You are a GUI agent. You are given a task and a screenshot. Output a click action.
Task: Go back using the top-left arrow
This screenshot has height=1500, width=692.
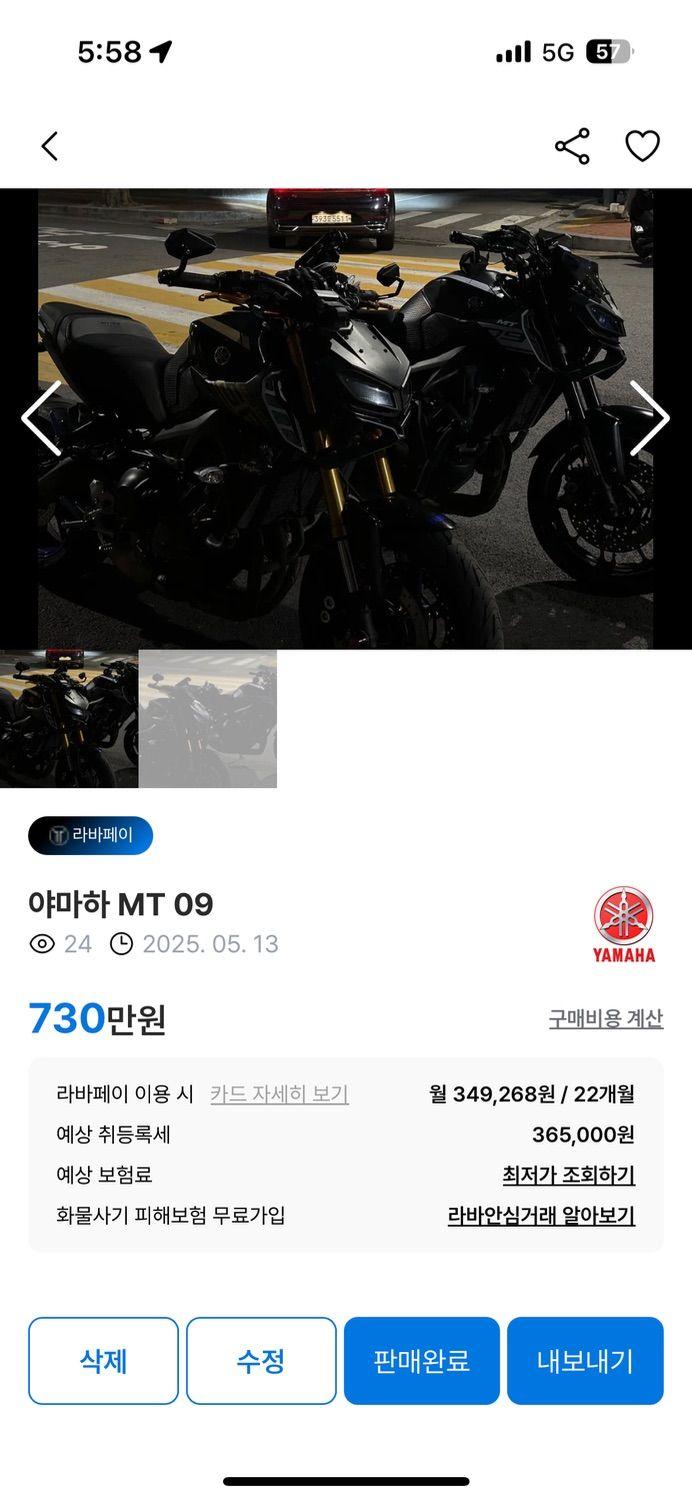(49, 147)
